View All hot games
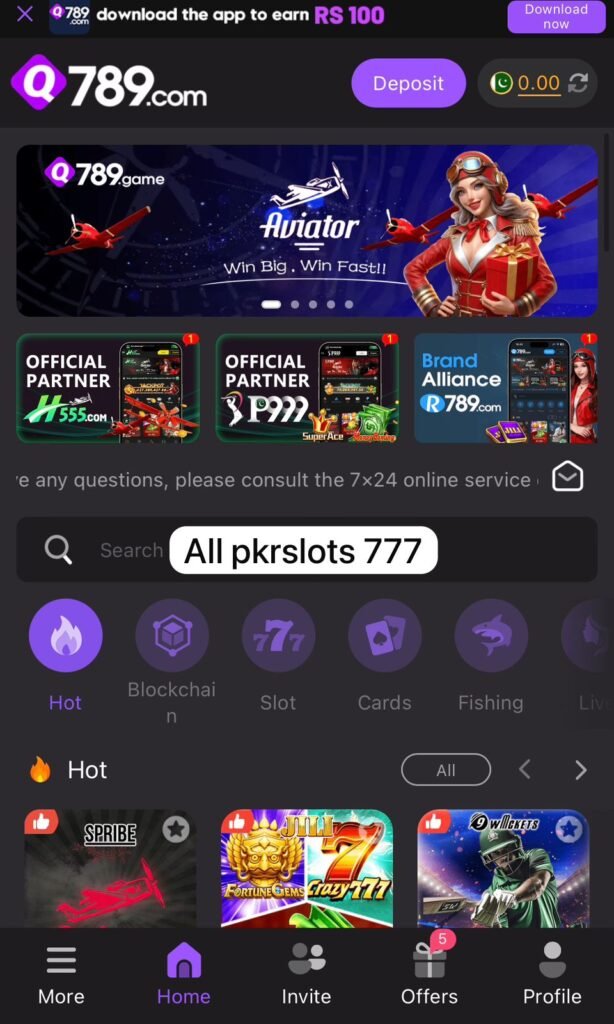This screenshot has height=1024, width=614. [446, 770]
